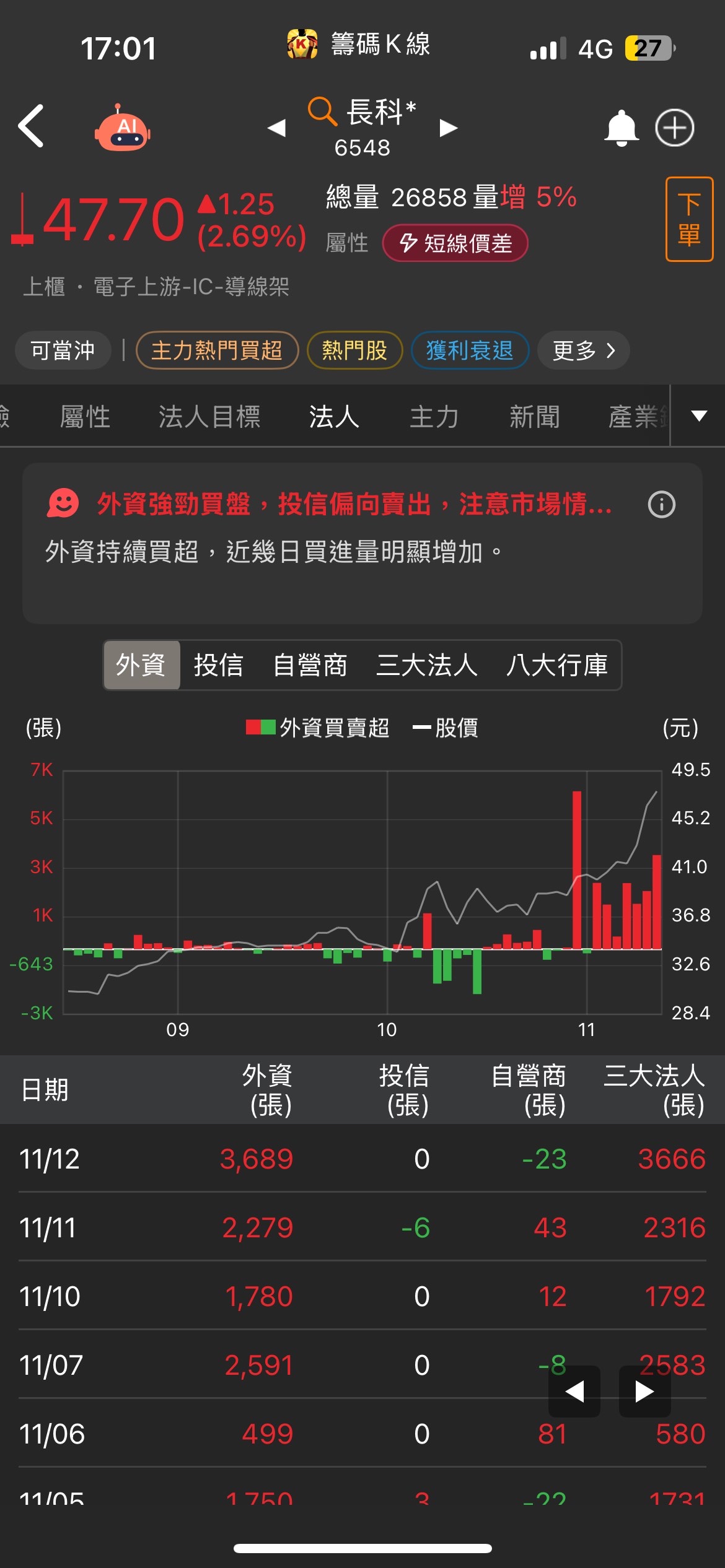Image resolution: width=725 pixels, height=1568 pixels.
Task: Switch to the 主力 tab
Action: pyautogui.click(x=434, y=417)
